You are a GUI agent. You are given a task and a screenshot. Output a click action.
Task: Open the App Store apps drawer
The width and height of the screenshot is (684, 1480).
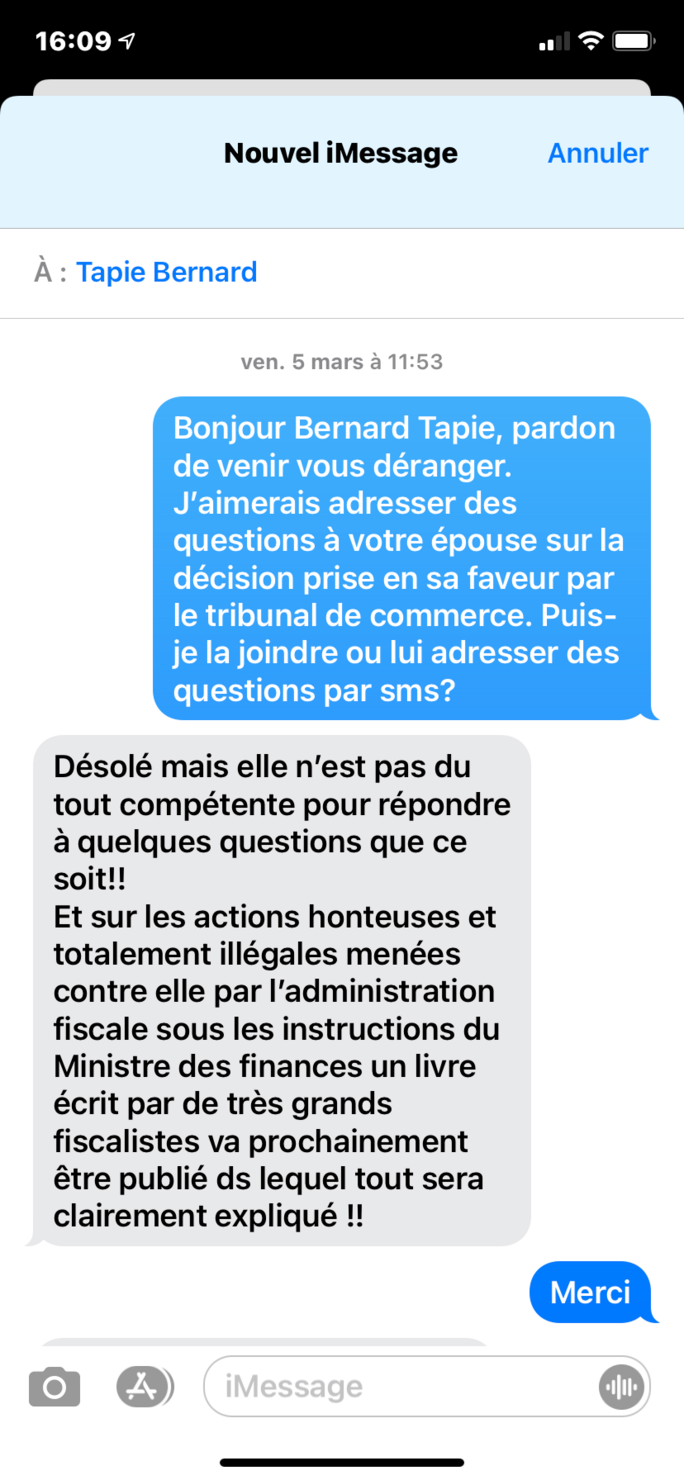[x=144, y=1386]
